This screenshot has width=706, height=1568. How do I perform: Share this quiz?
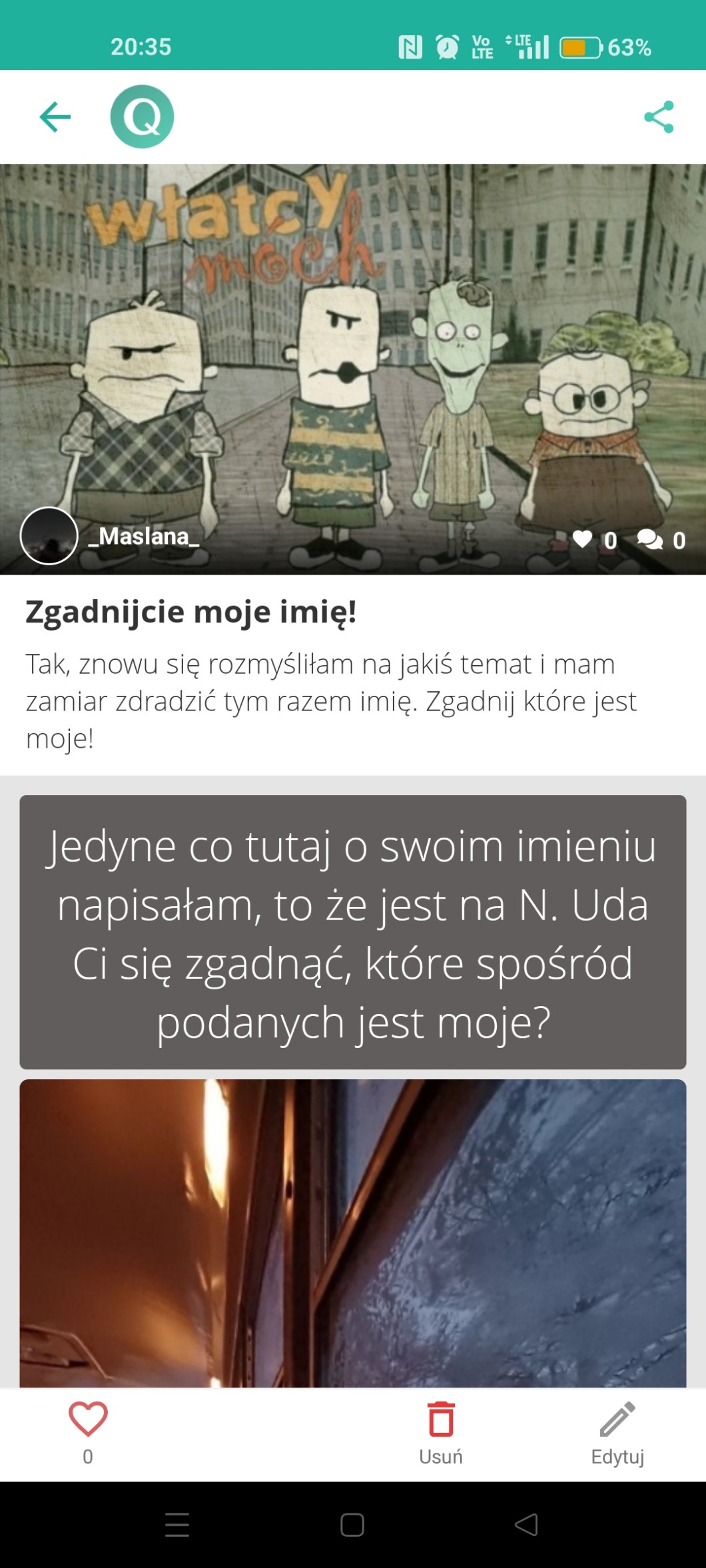point(659,117)
